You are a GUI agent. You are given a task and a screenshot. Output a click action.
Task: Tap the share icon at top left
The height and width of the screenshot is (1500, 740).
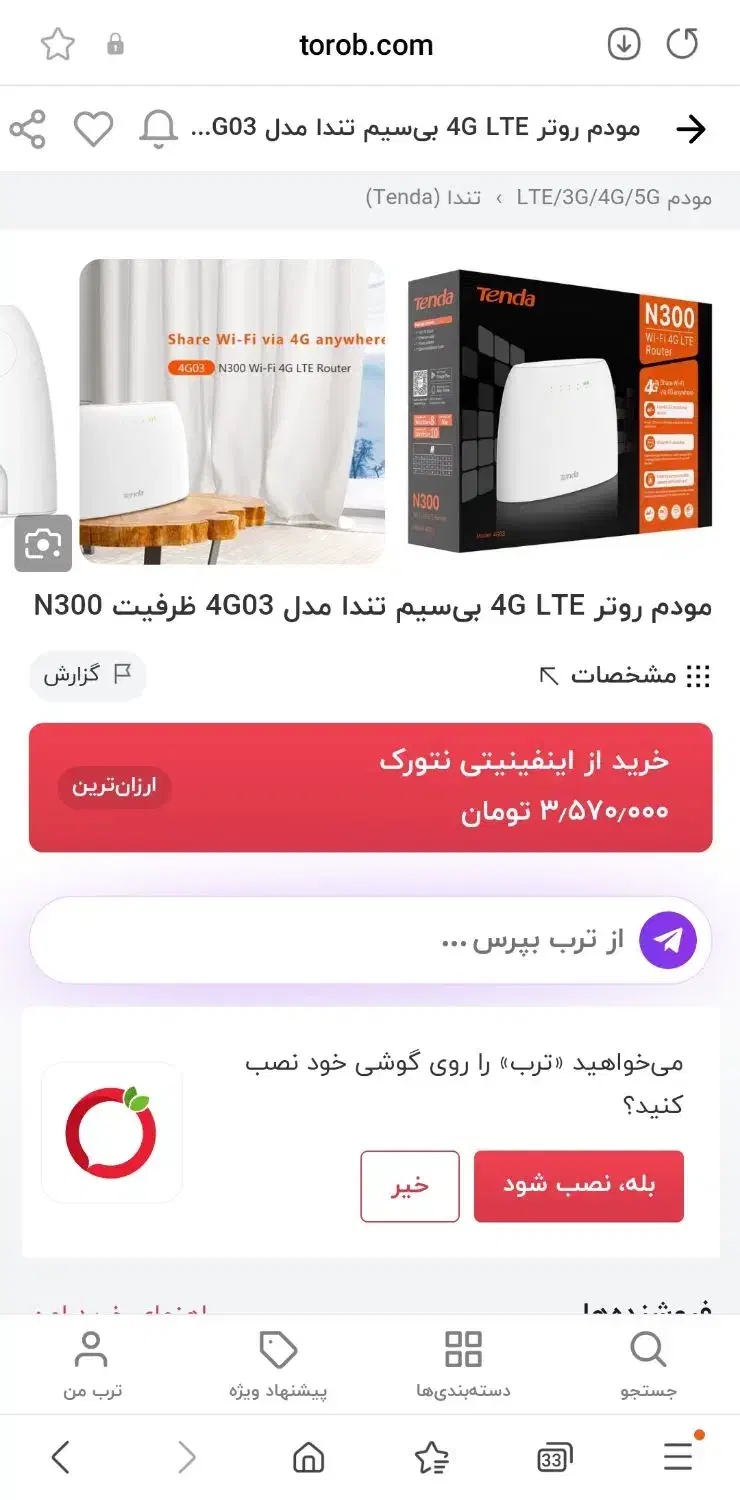(28, 128)
